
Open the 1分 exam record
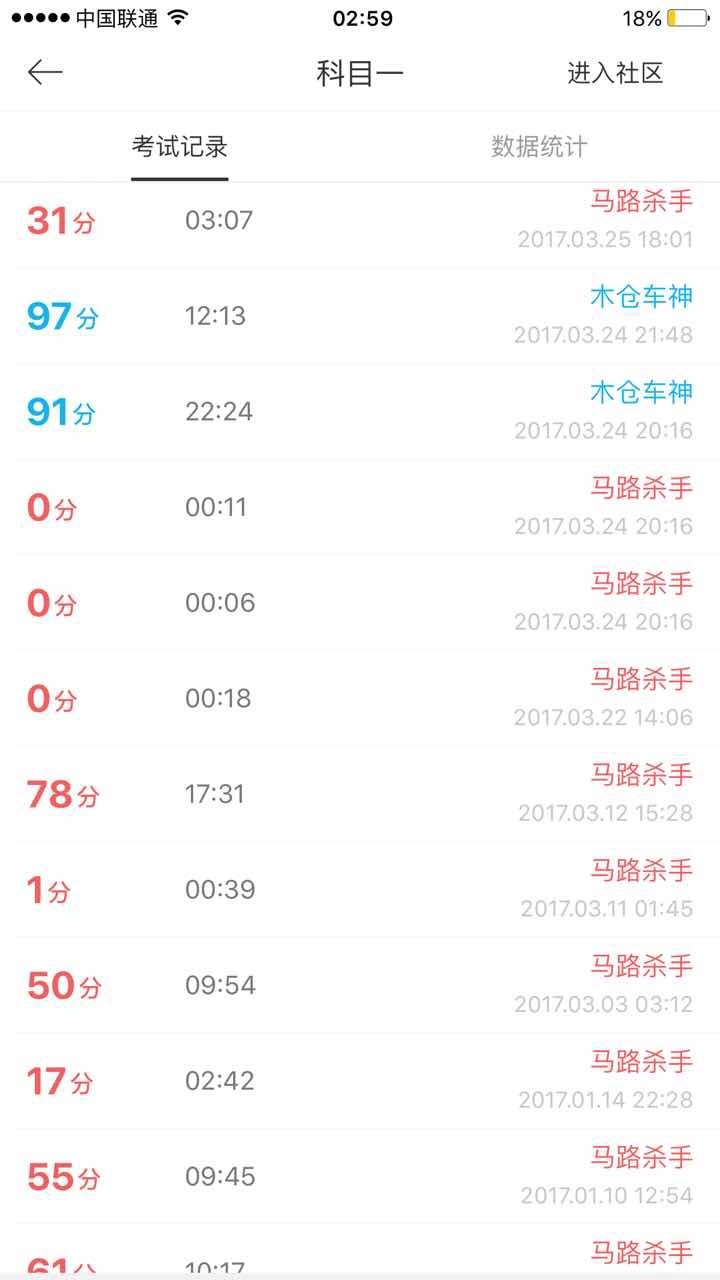click(x=360, y=890)
